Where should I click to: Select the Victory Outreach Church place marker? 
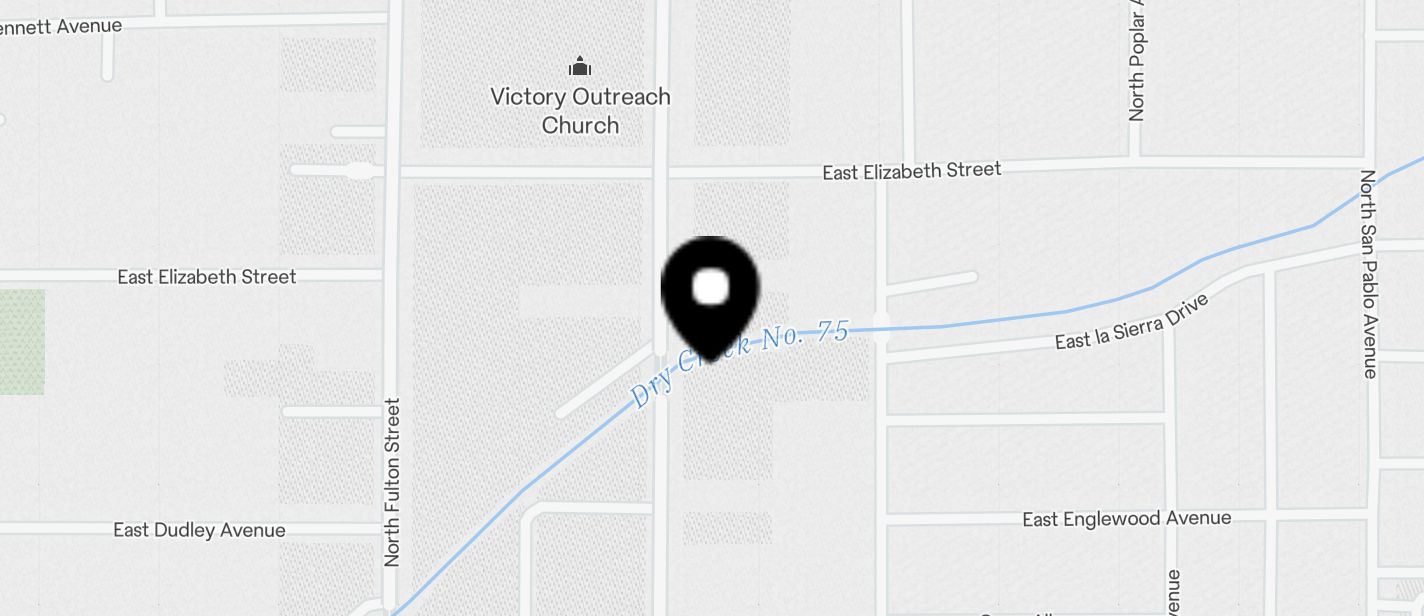(579, 68)
